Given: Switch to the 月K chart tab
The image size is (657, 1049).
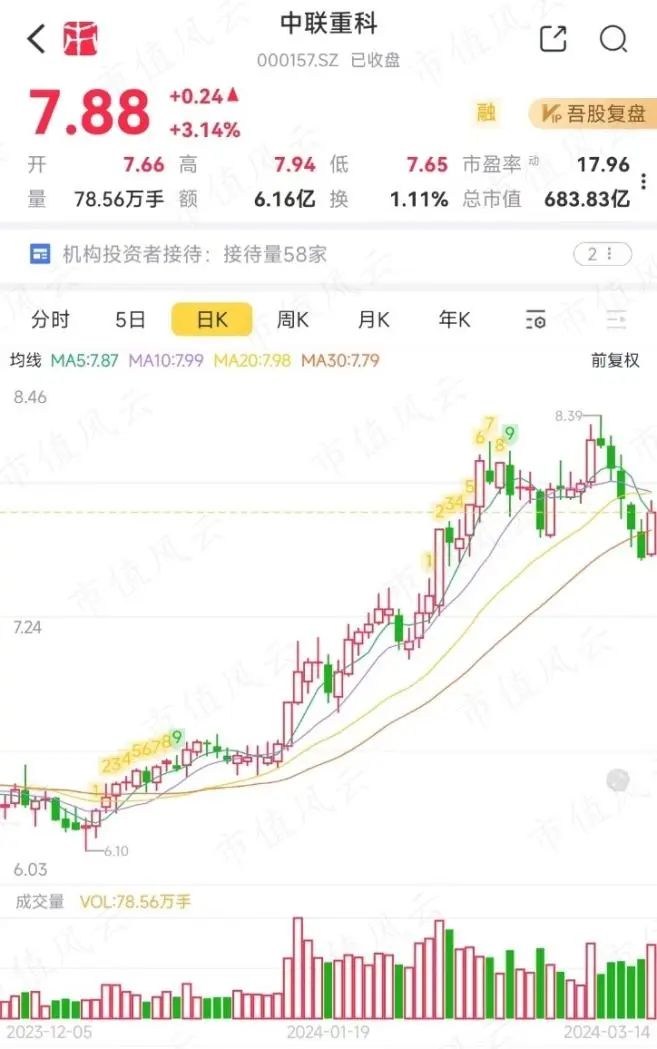Looking at the screenshot, I should [374, 320].
